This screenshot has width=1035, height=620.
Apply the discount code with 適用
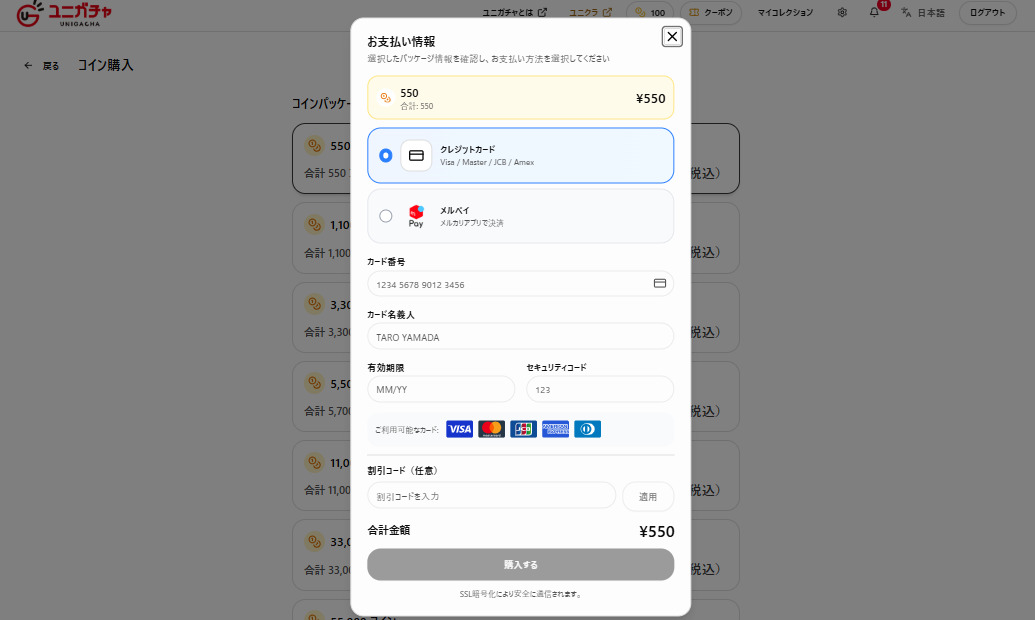click(x=648, y=497)
